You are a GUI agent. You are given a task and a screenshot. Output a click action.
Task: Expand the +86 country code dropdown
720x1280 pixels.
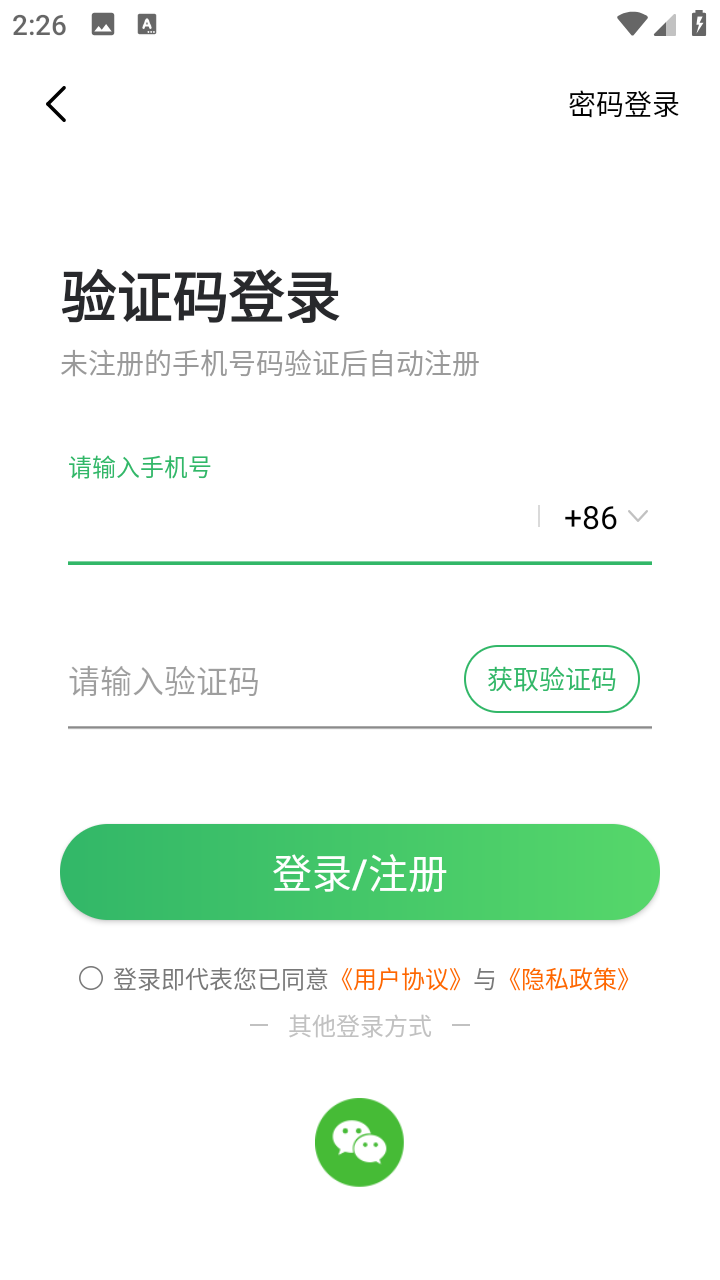coord(600,517)
